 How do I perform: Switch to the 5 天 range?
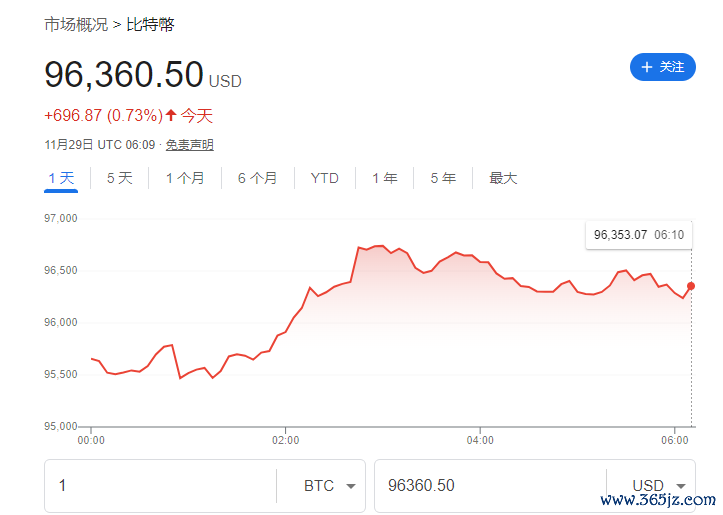tap(119, 178)
